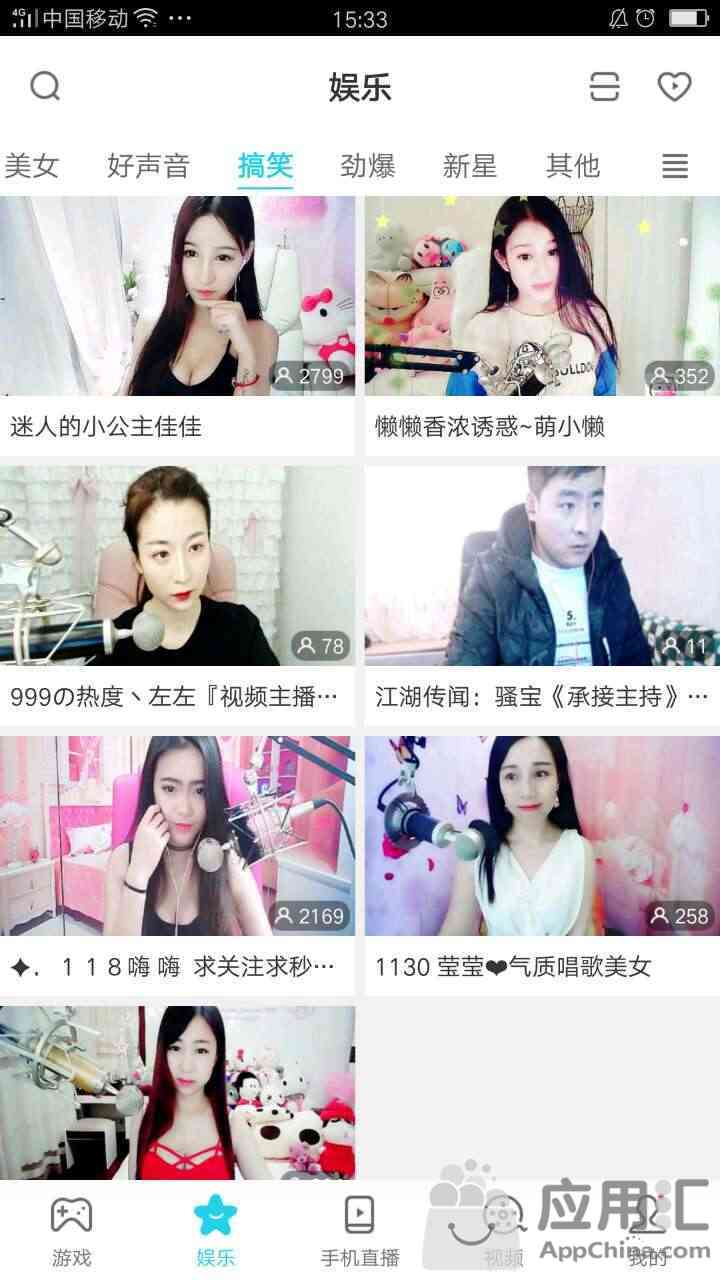
Task: Switch to the 其他 category tab
Action: tap(573, 165)
